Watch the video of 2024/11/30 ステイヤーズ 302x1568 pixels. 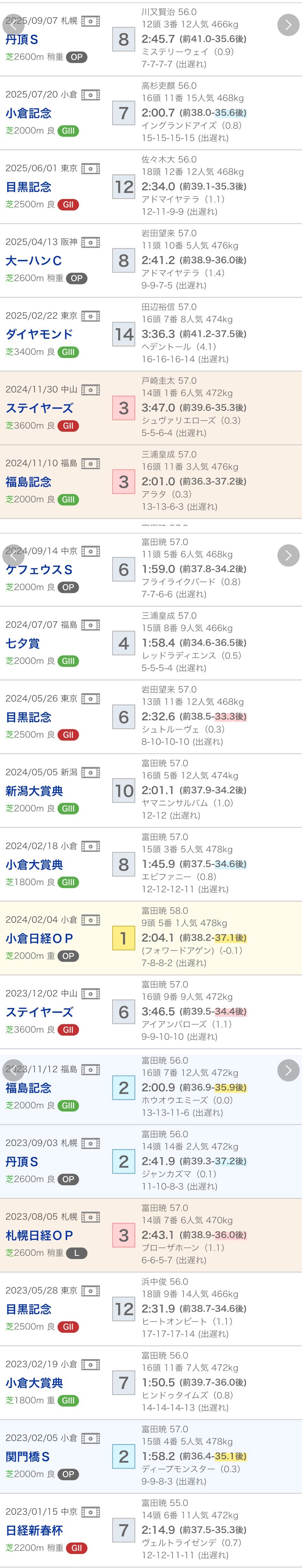pyautogui.click(x=91, y=390)
